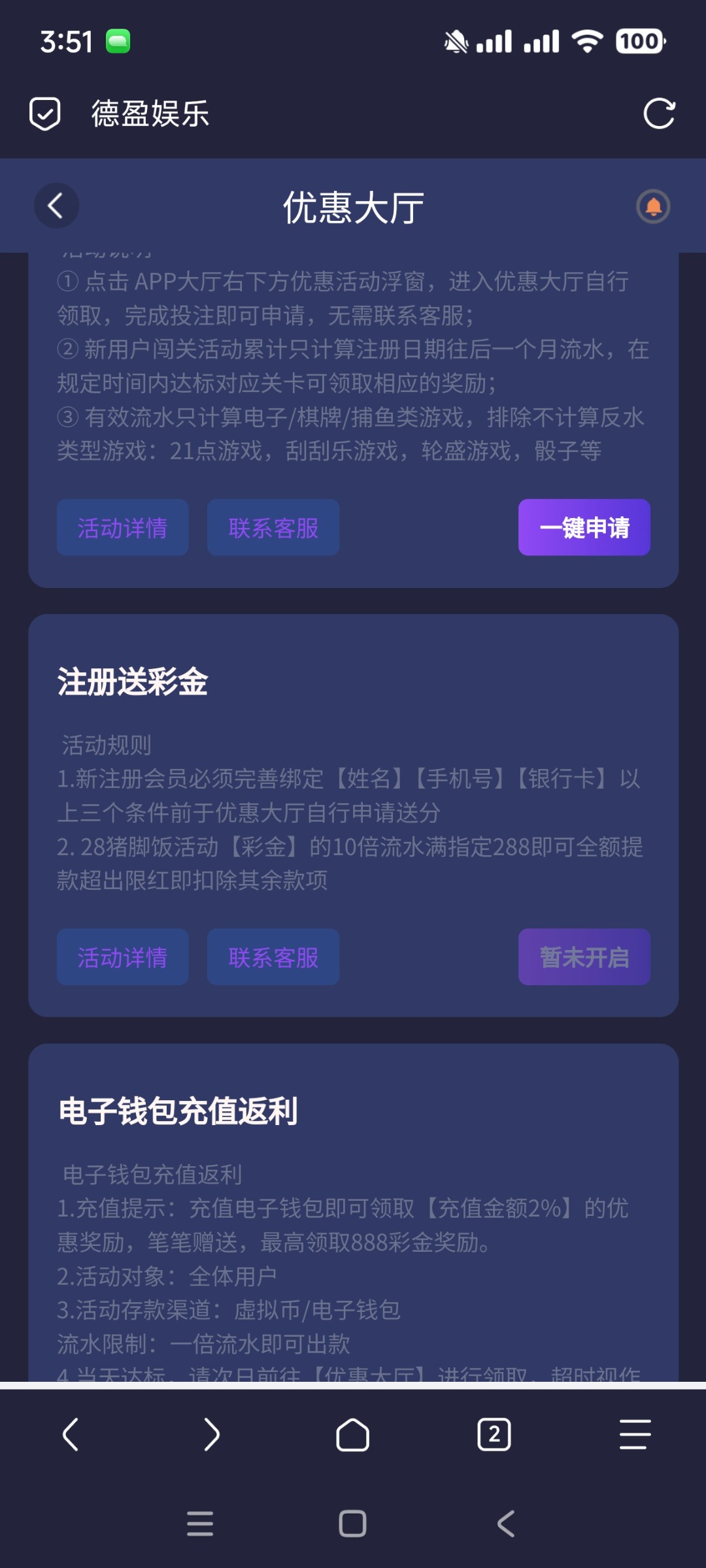Contact support via 联系客服 under 注册送彩金
This screenshot has width=706, height=1568.
(273, 956)
